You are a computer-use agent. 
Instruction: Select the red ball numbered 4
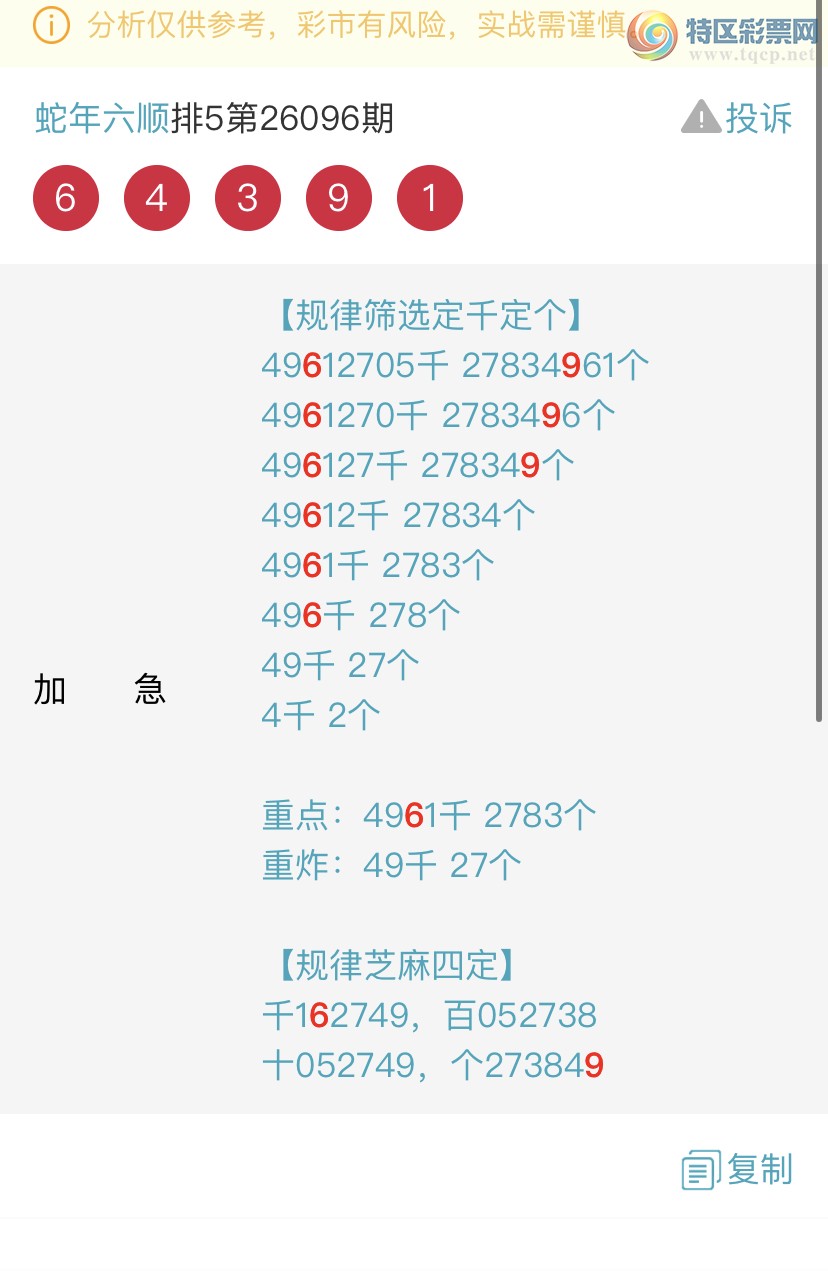pyautogui.click(x=157, y=198)
